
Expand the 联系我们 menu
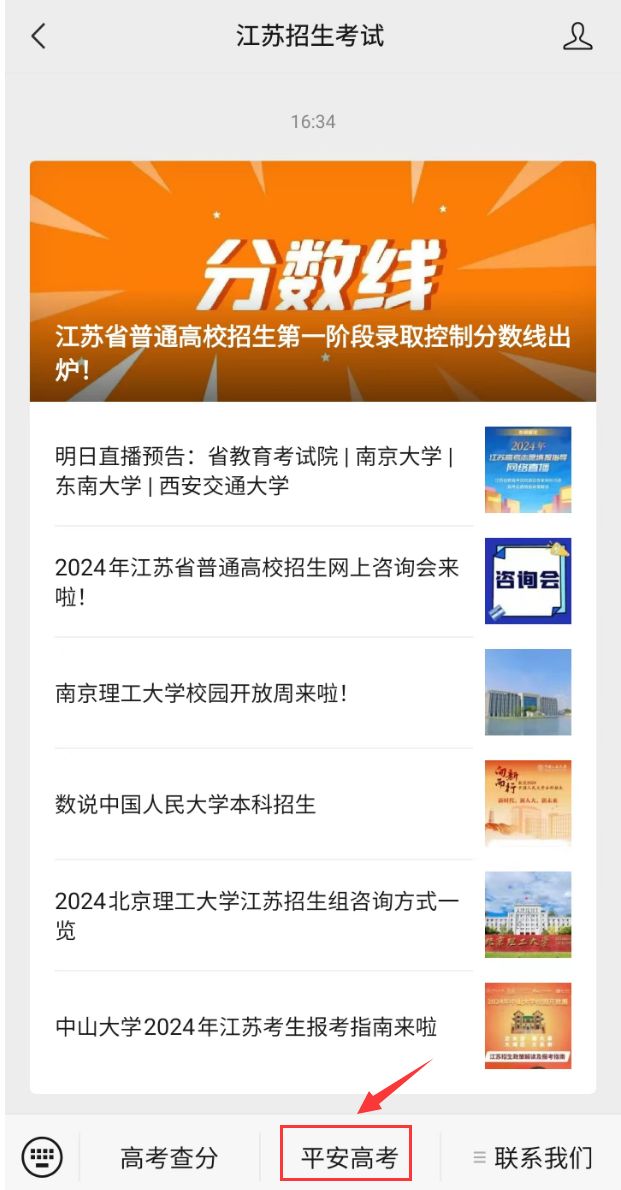[x=531, y=1158]
